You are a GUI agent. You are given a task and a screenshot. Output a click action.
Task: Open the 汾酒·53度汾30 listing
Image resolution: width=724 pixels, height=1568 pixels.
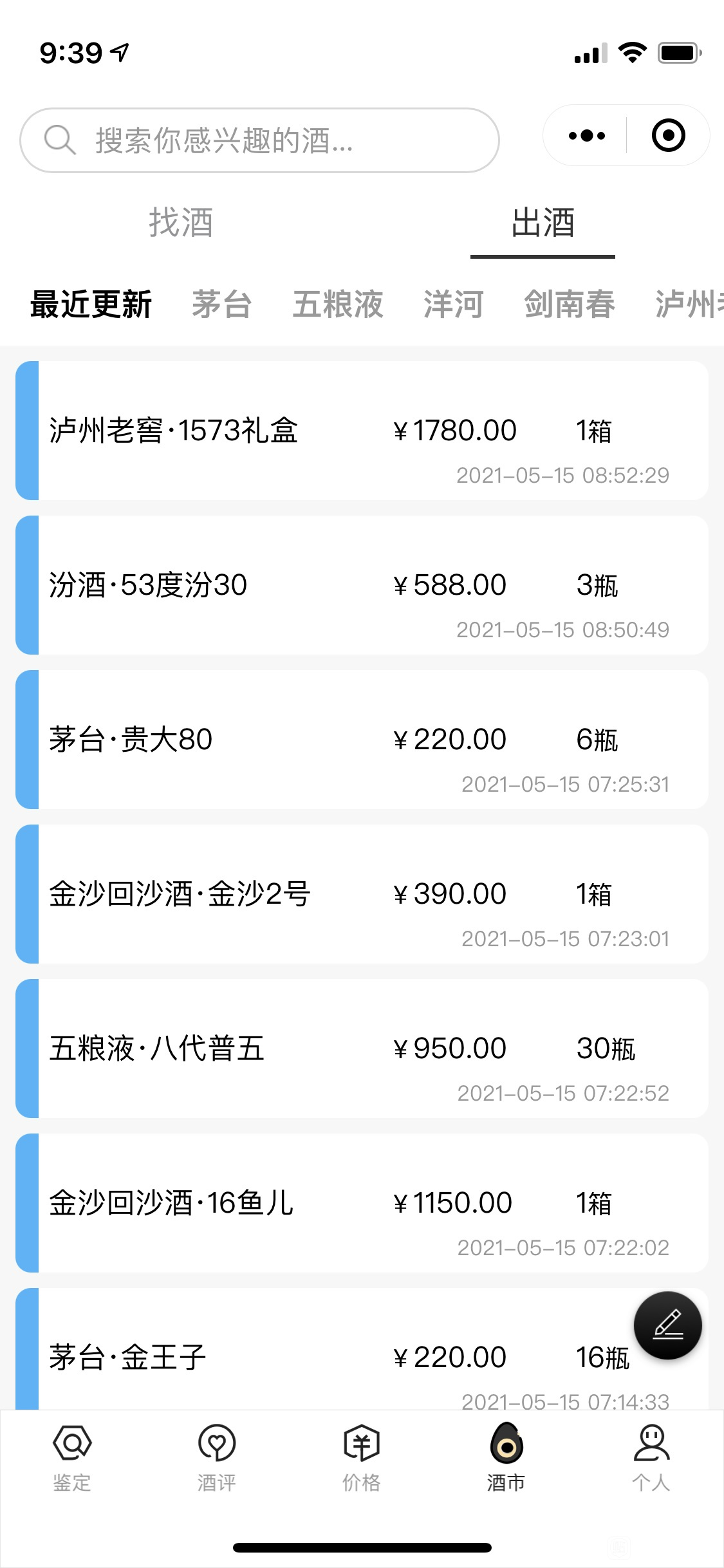[x=362, y=585]
